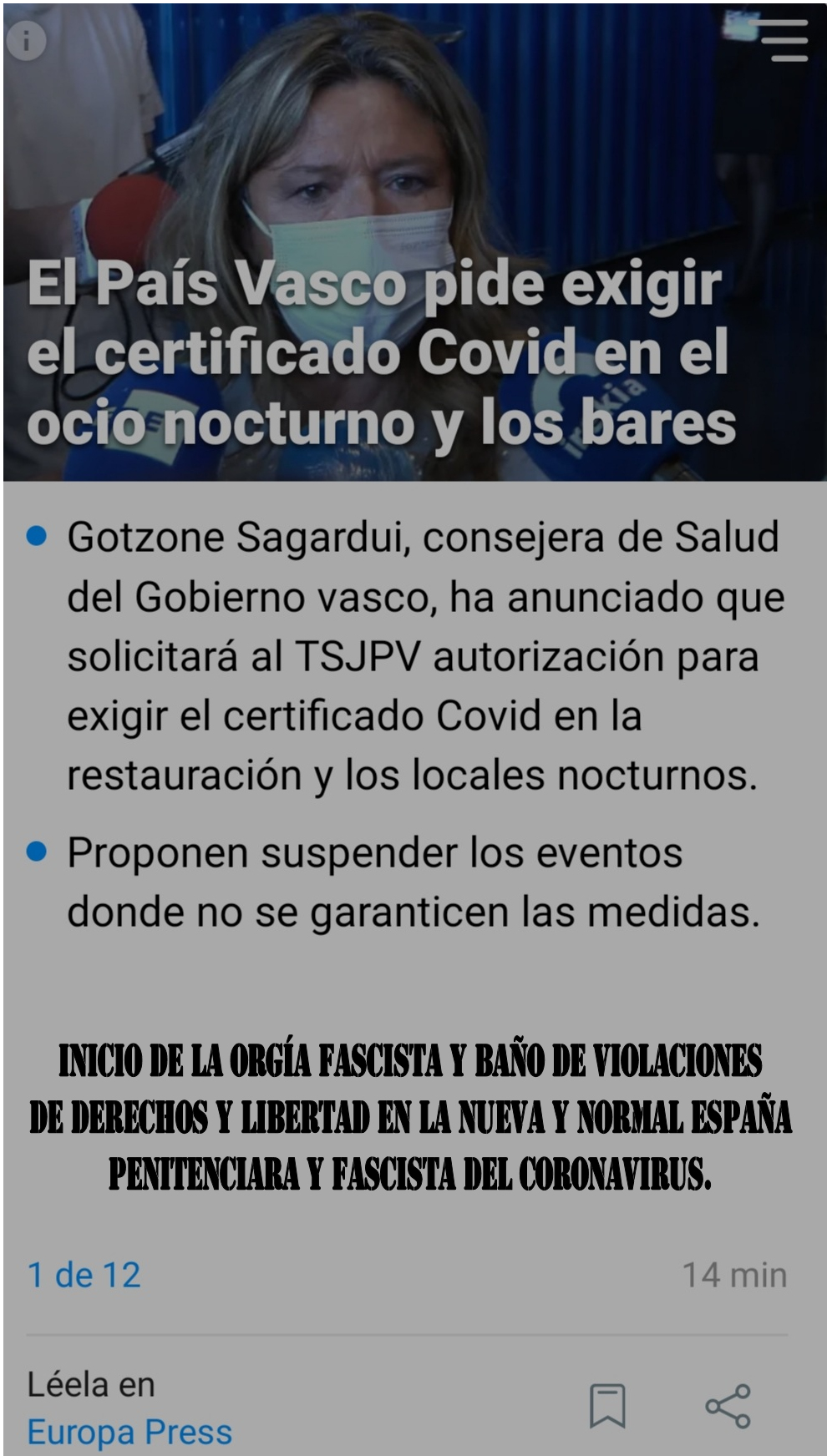Share this article

tap(728, 1405)
